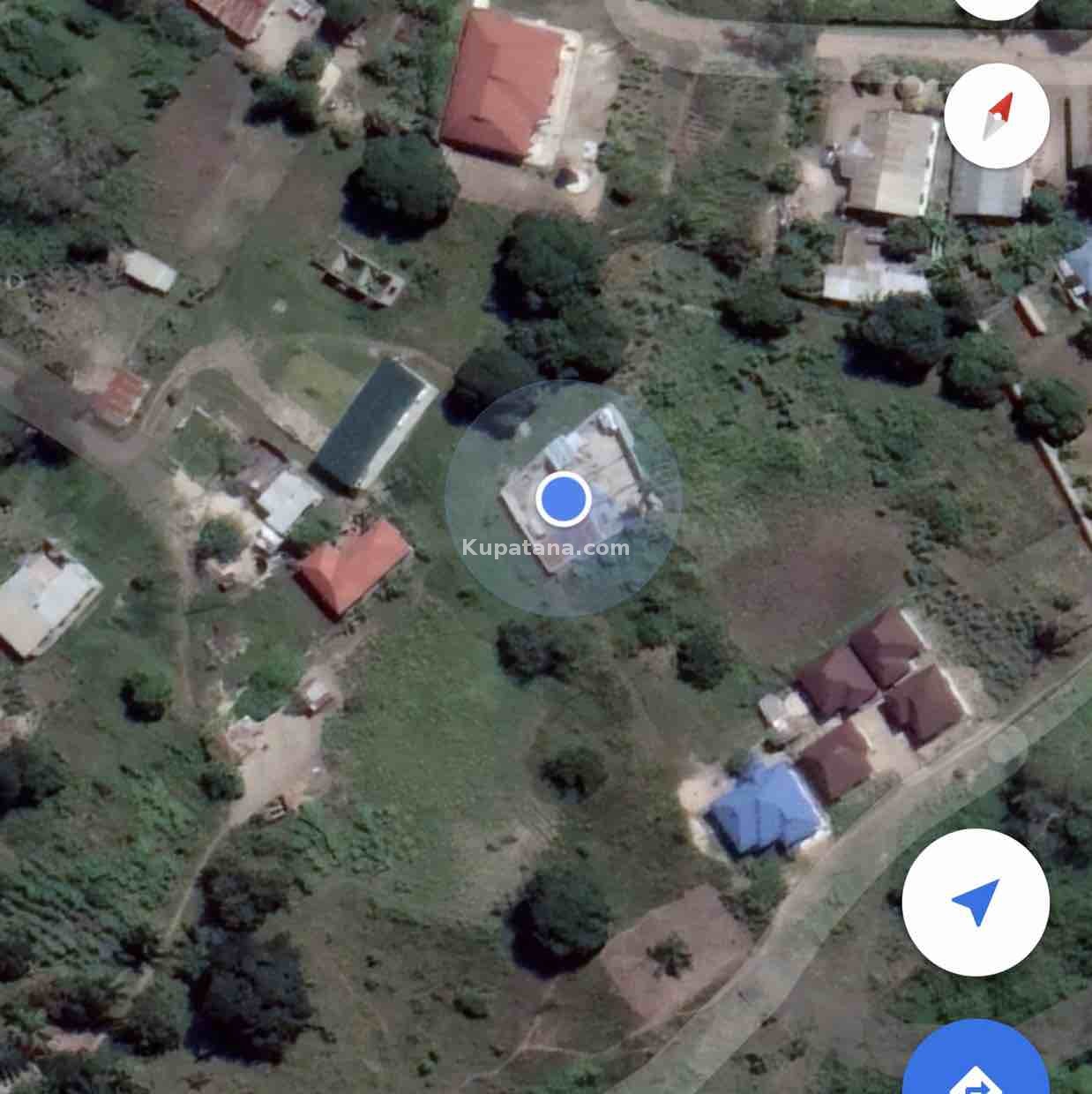The image size is (1092, 1094).
Task: Tap the compass to reset map orientation
Action: pos(997,116)
